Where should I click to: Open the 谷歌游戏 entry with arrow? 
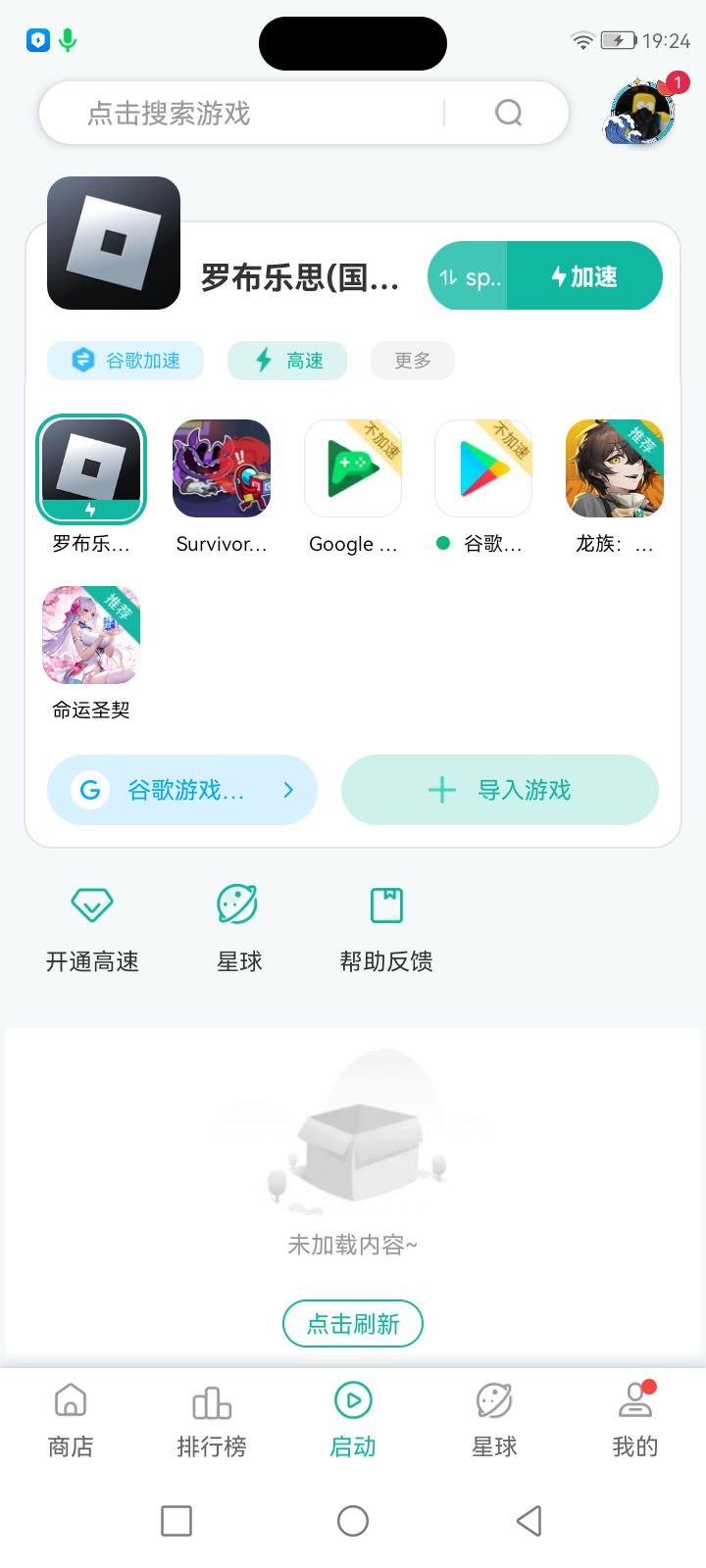(x=182, y=790)
